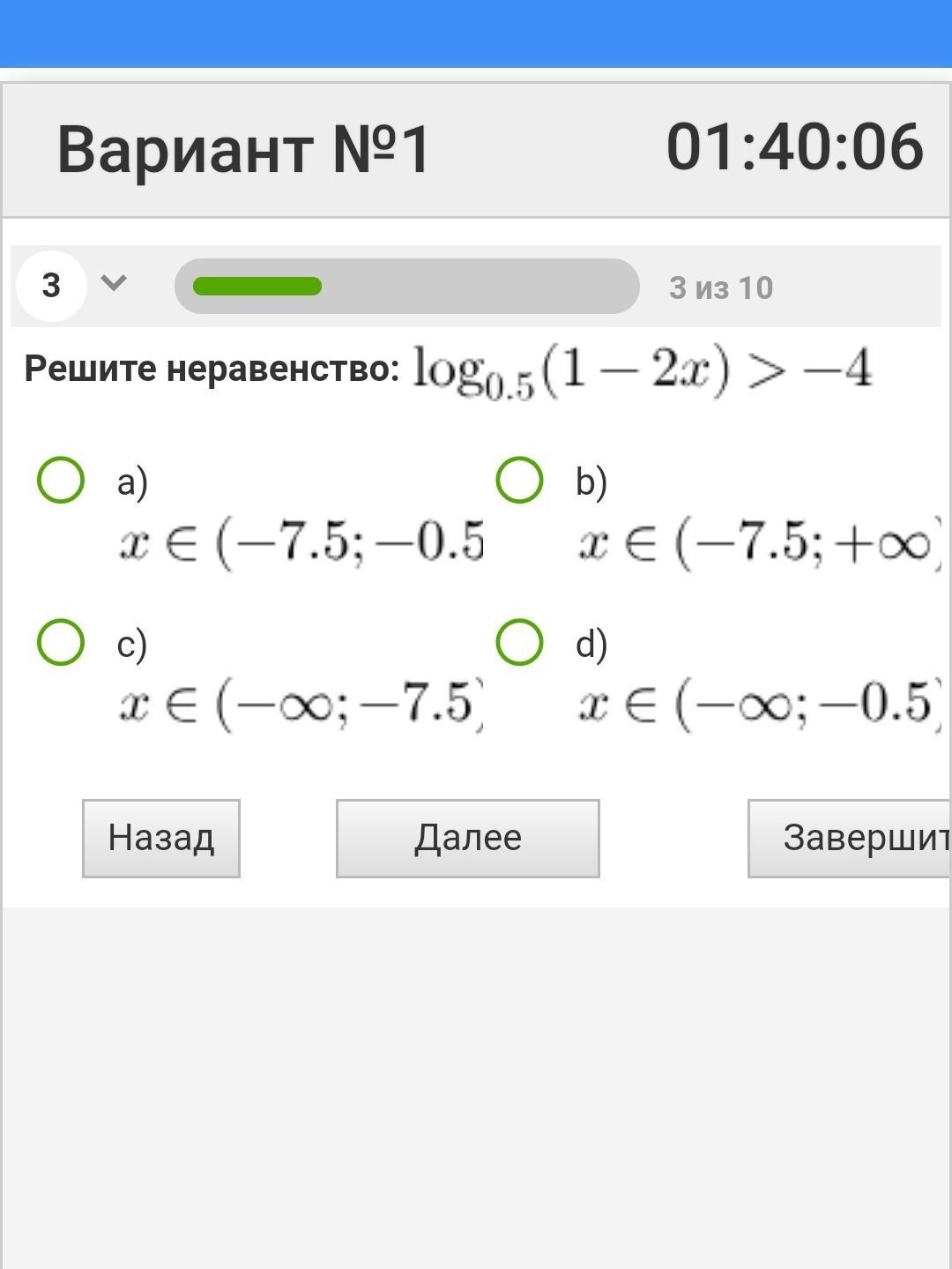The image size is (952, 1269).
Task: Choose answer option c)
Action: (61, 642)
